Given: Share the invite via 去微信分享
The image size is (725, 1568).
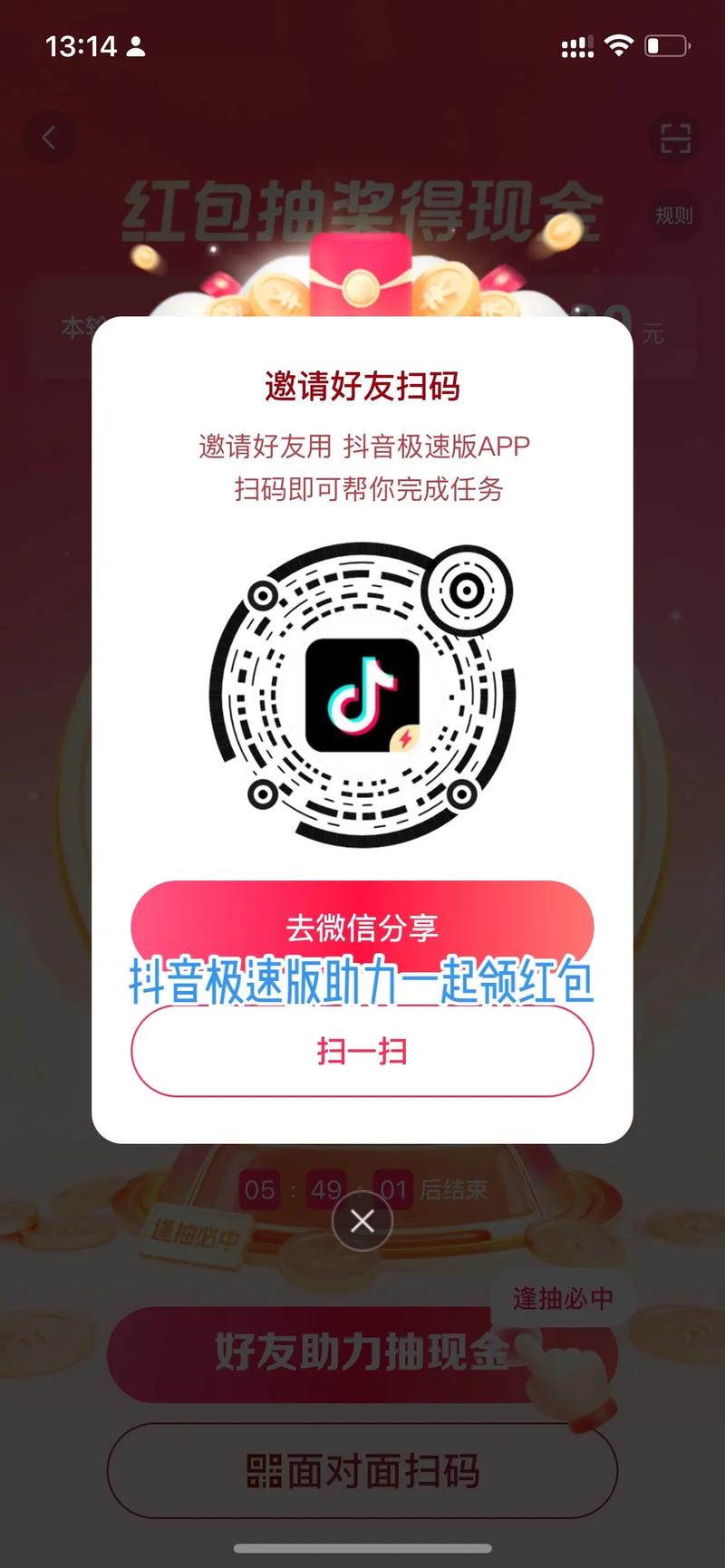Looking at the screenshot, I should pos(362,926).
